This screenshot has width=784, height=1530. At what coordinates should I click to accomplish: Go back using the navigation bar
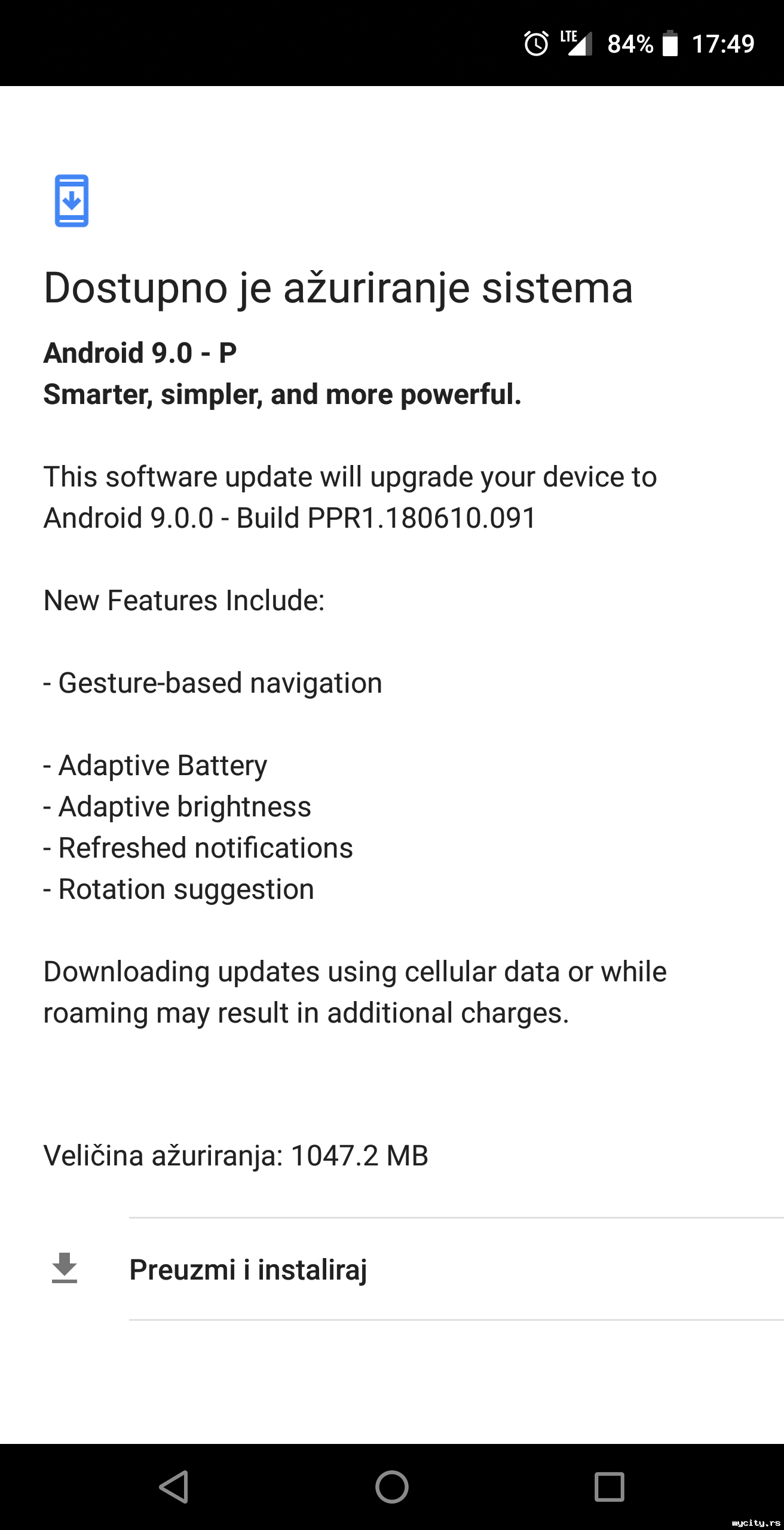tap(174, 1486)
